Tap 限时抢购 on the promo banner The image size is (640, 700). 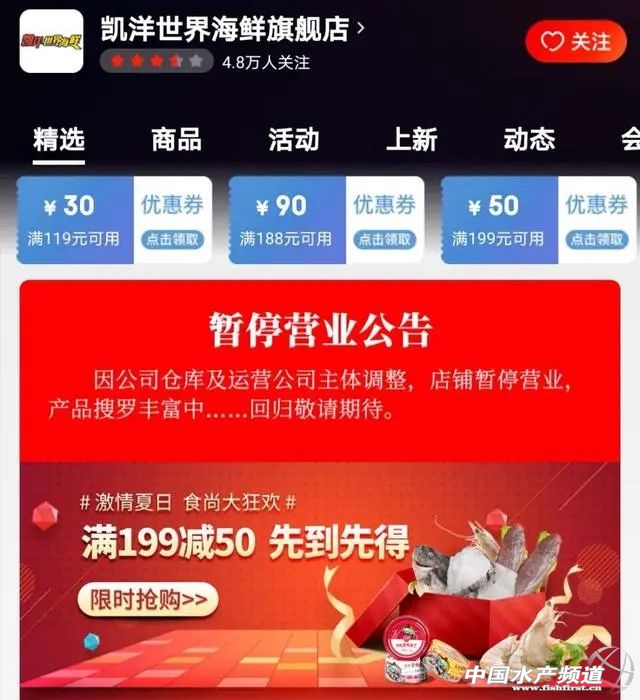point(148,599)
